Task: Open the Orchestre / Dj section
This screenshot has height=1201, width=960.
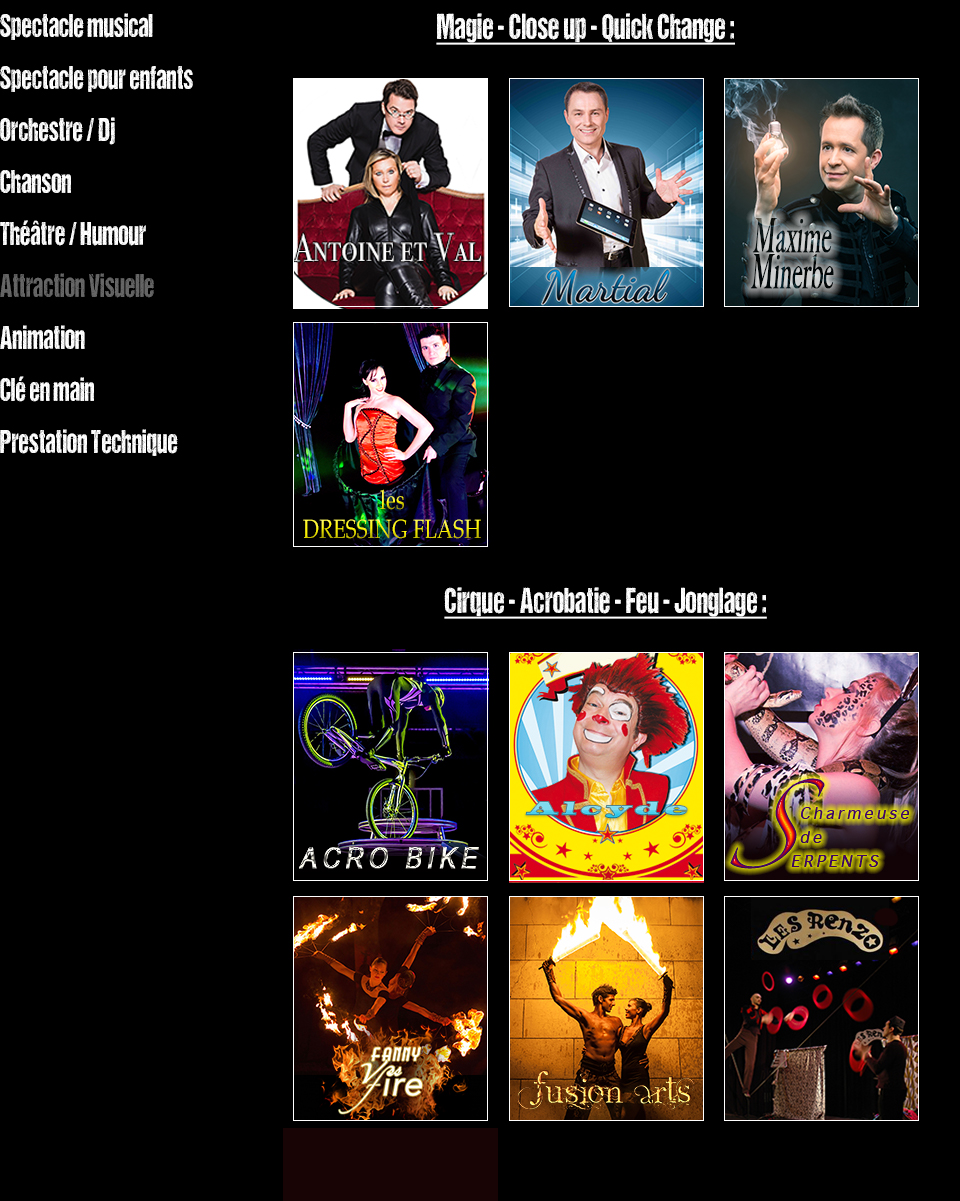Action: (57, 131)
